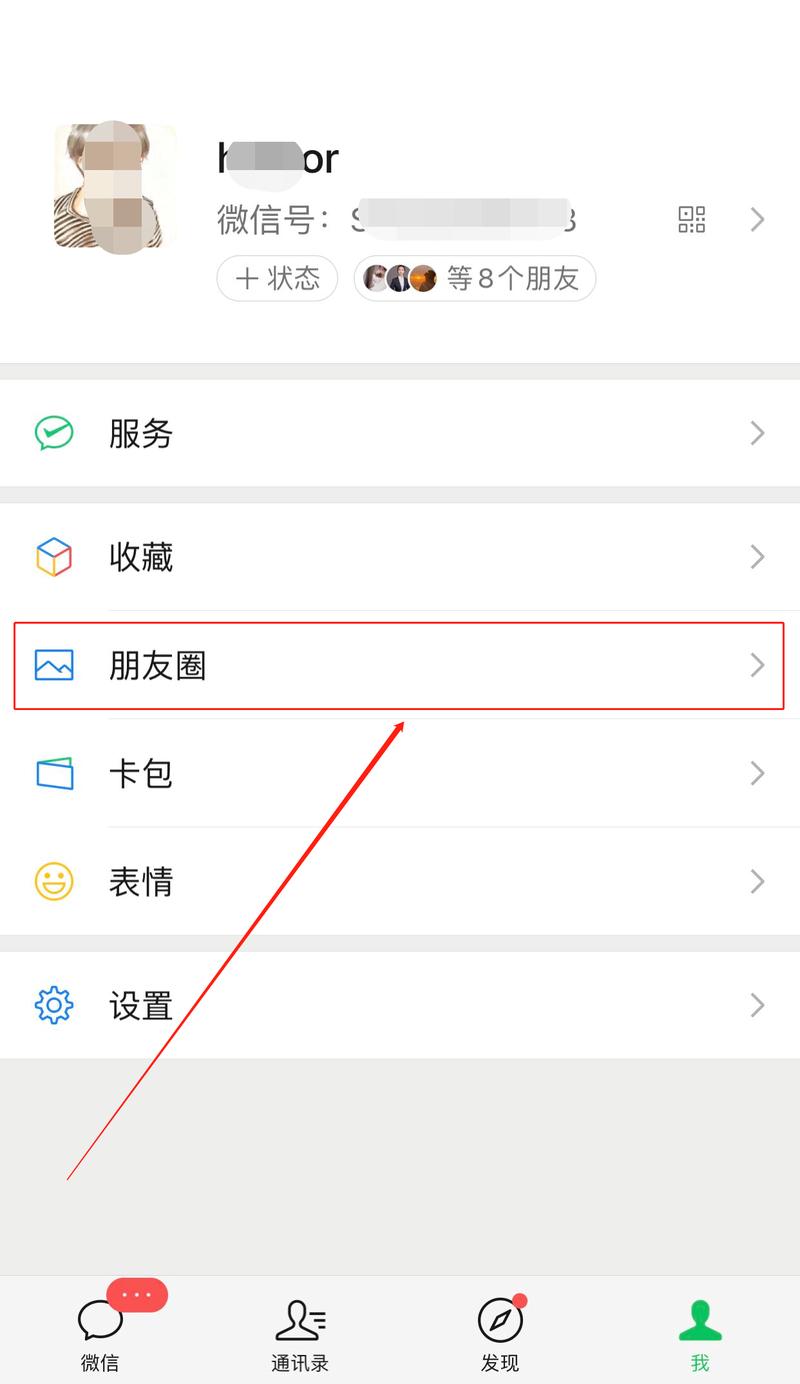The height and width of the screenshot is (1384, 800).
Task: Open 设置 settings
Action: [400, 1005]
